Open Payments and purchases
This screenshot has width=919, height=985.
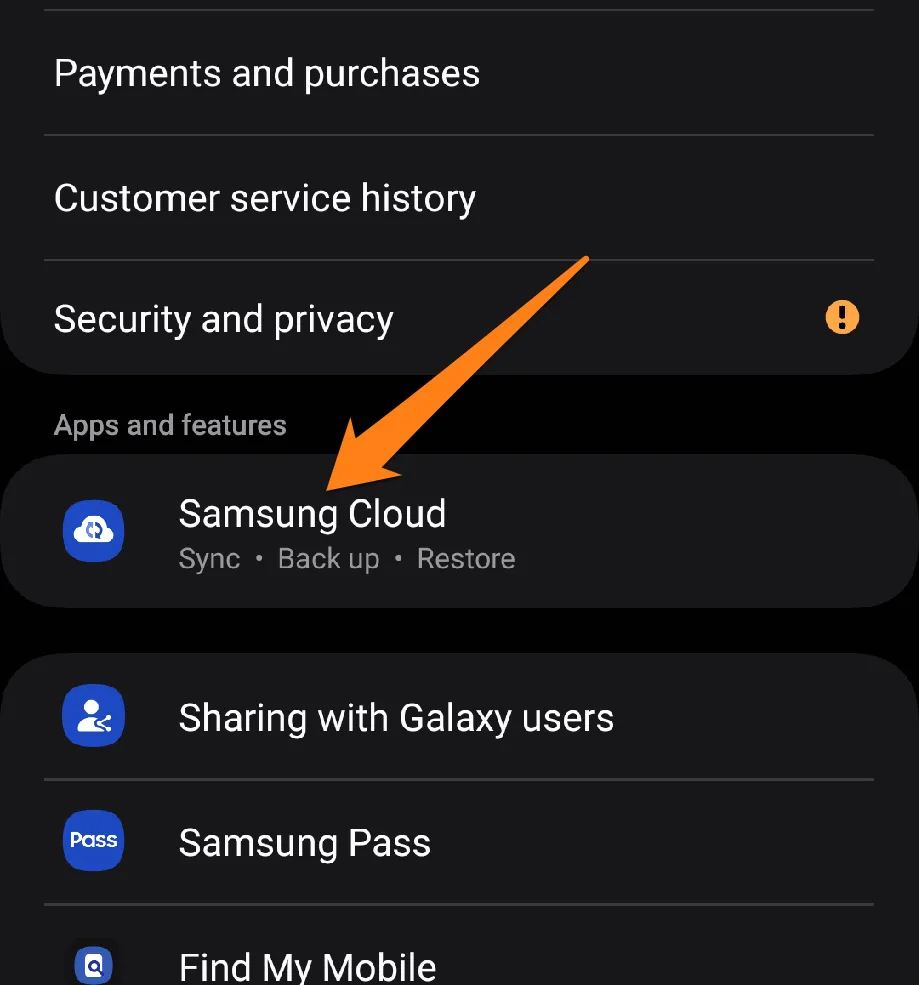coord(267,74)
